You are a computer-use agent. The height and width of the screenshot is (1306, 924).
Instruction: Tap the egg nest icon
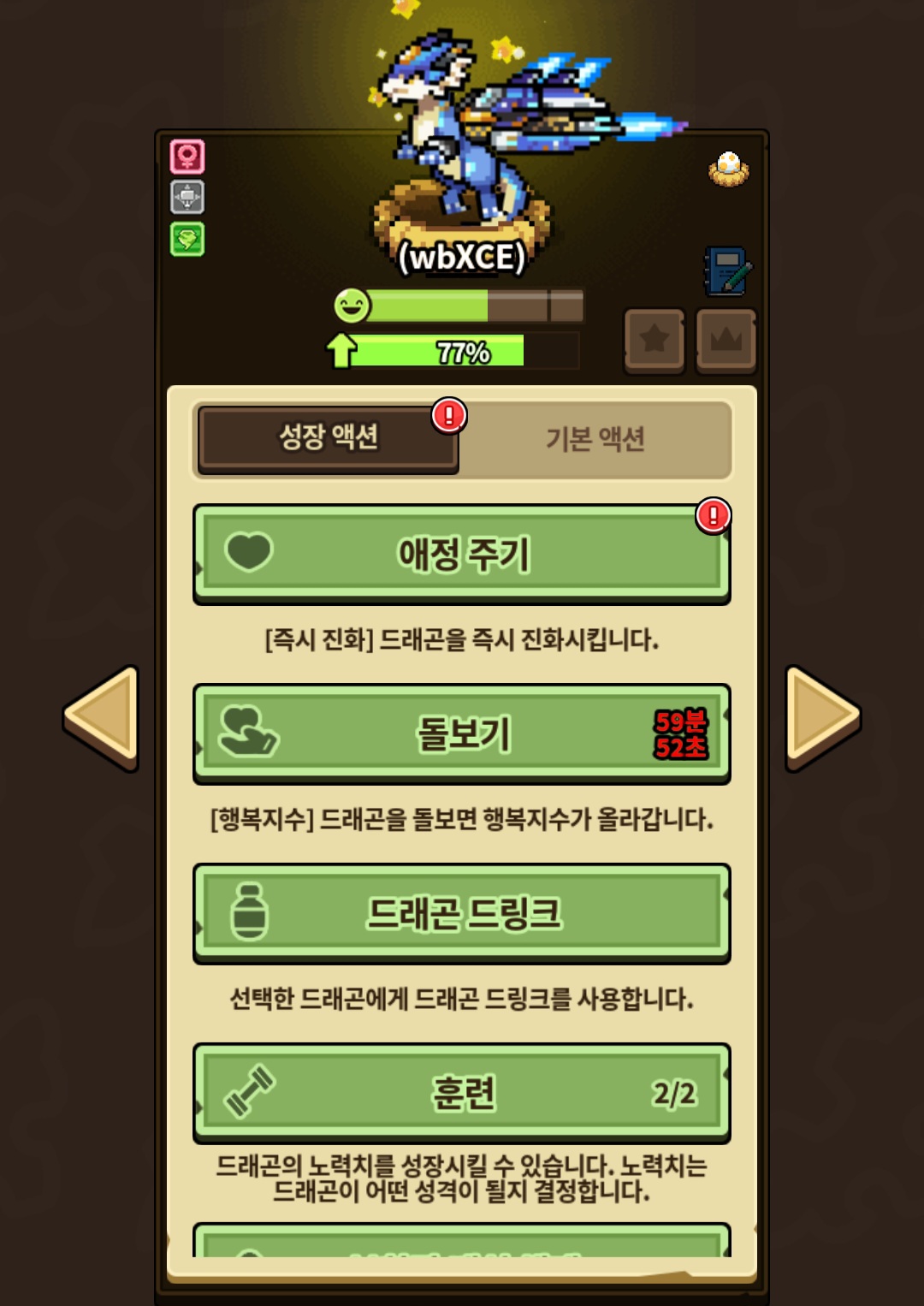729,169
